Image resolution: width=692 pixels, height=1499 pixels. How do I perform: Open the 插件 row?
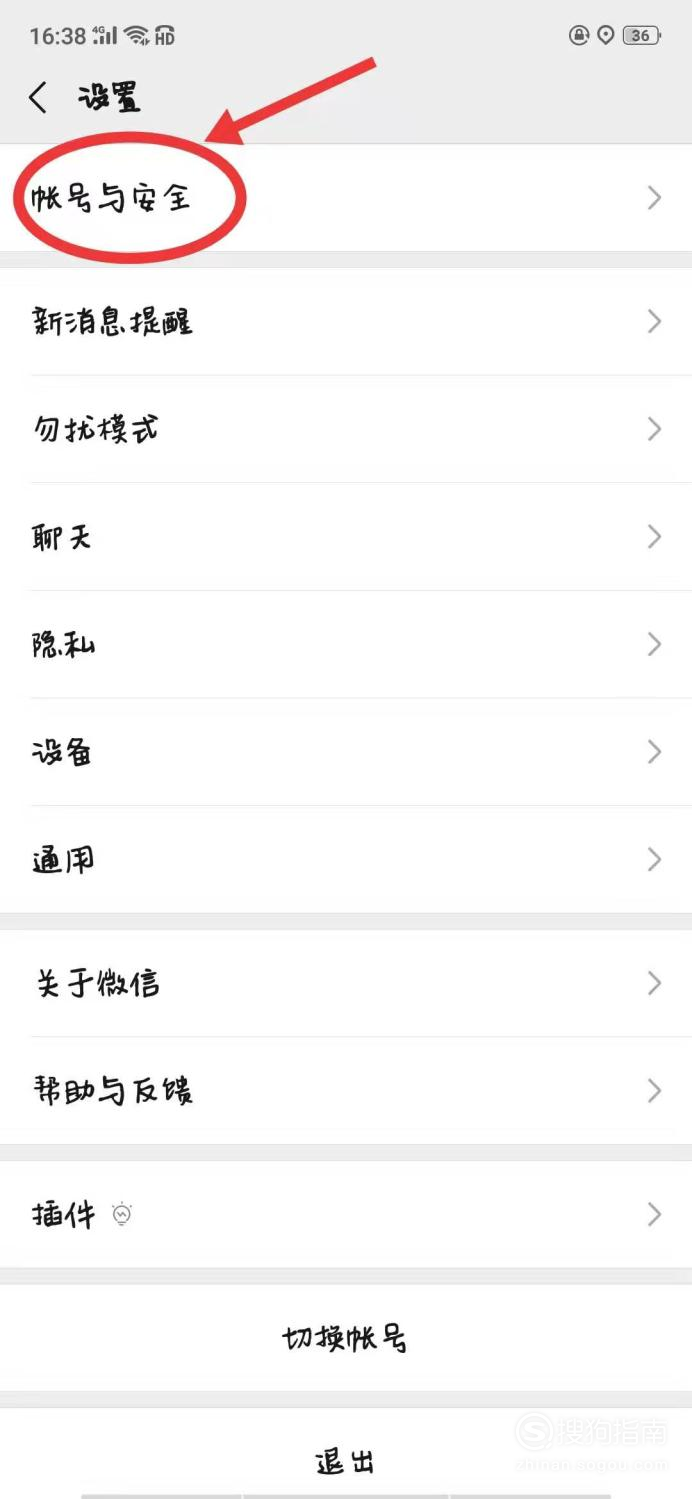tap(346, 1215)
